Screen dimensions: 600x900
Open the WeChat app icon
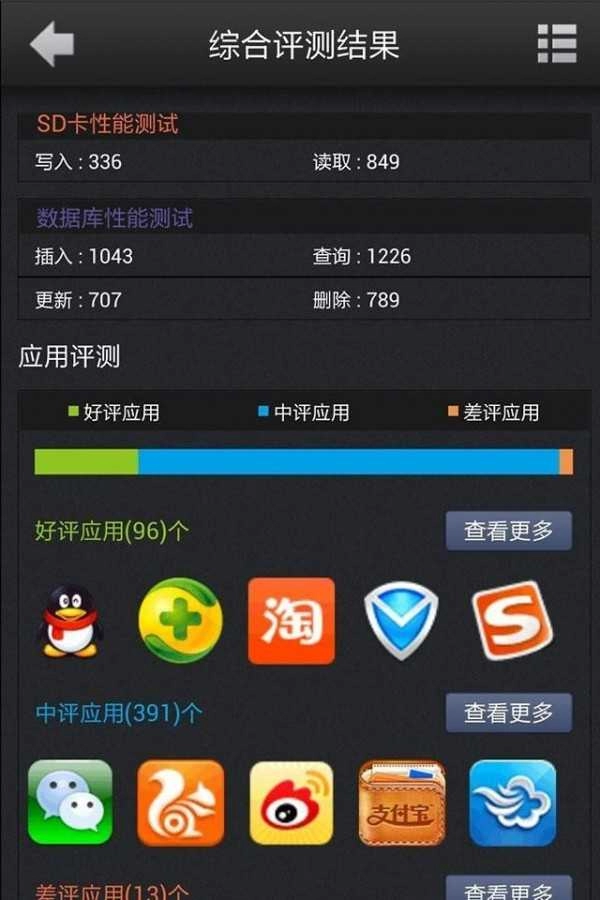(x=70, y=803)
